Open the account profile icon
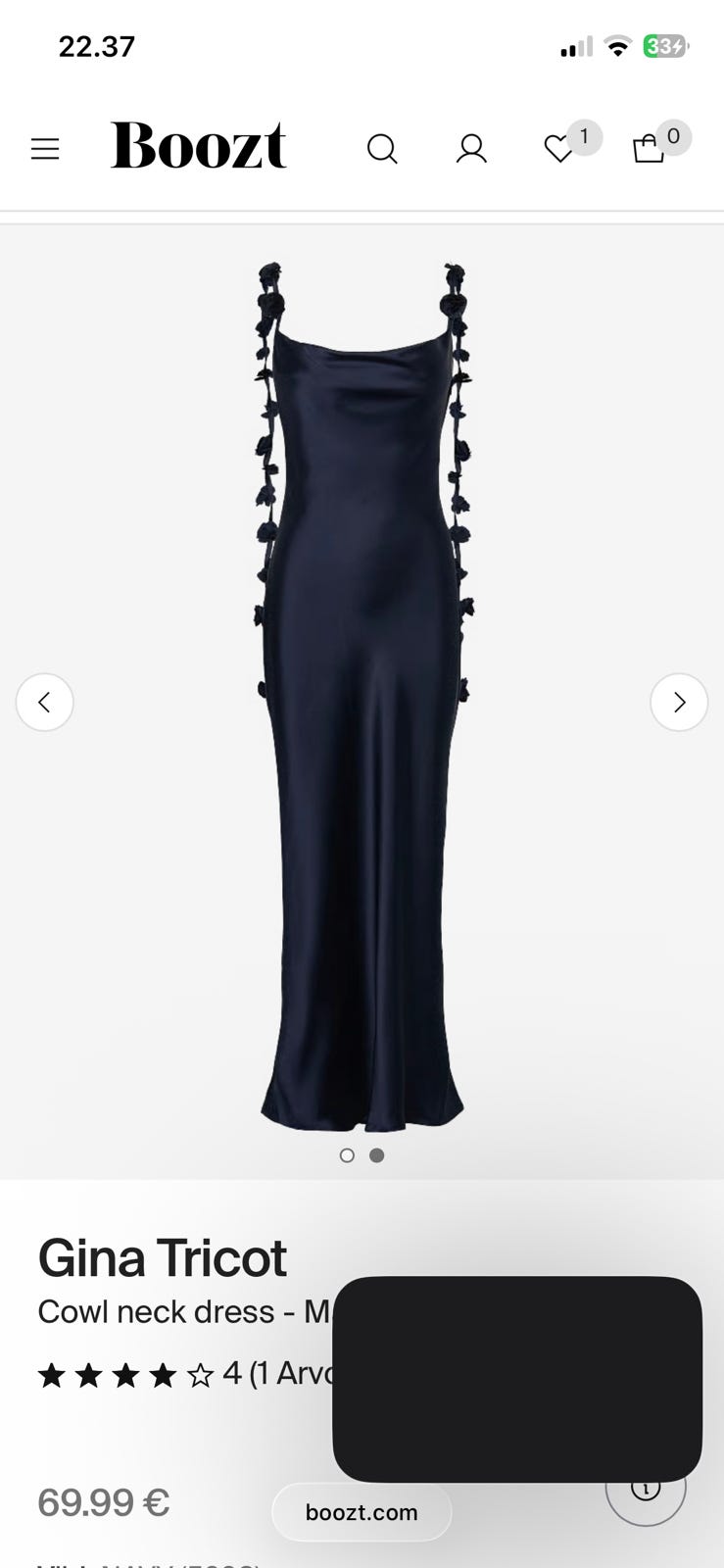 click(x=471, y=149)
